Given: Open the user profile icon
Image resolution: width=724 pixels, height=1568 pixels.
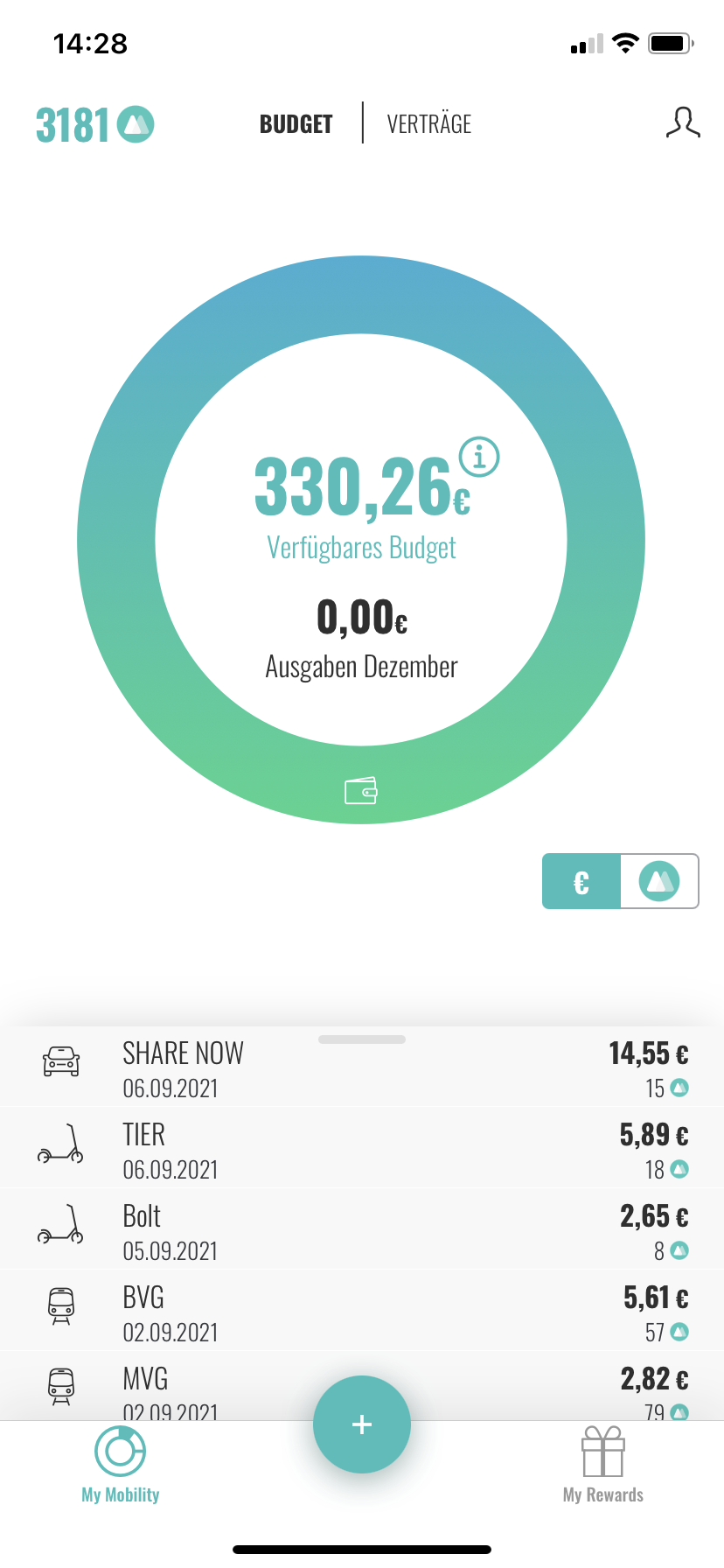Looking at the screenshot, I should coord(683,123).
